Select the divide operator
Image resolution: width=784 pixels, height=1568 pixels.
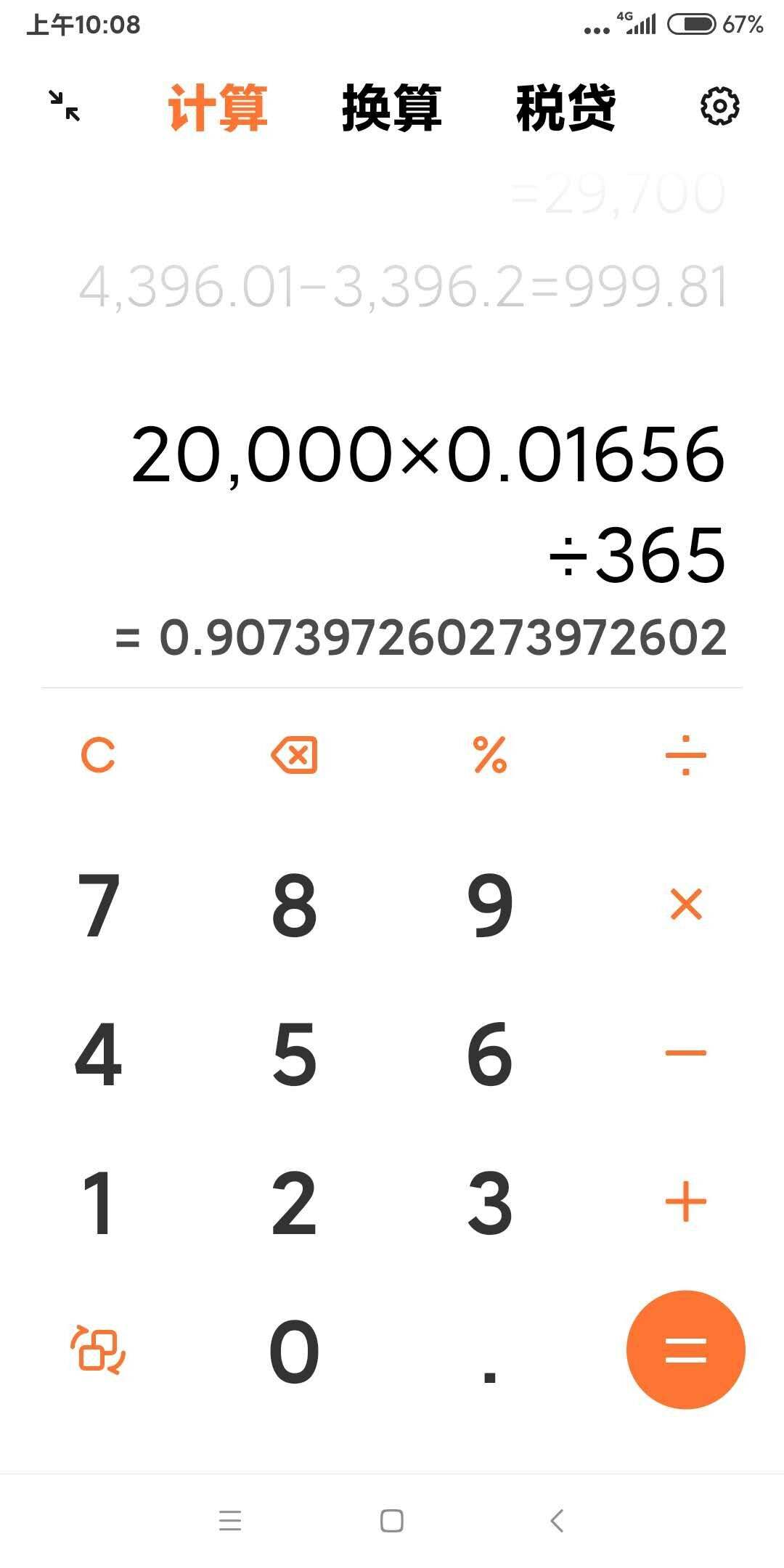[685, 755]
